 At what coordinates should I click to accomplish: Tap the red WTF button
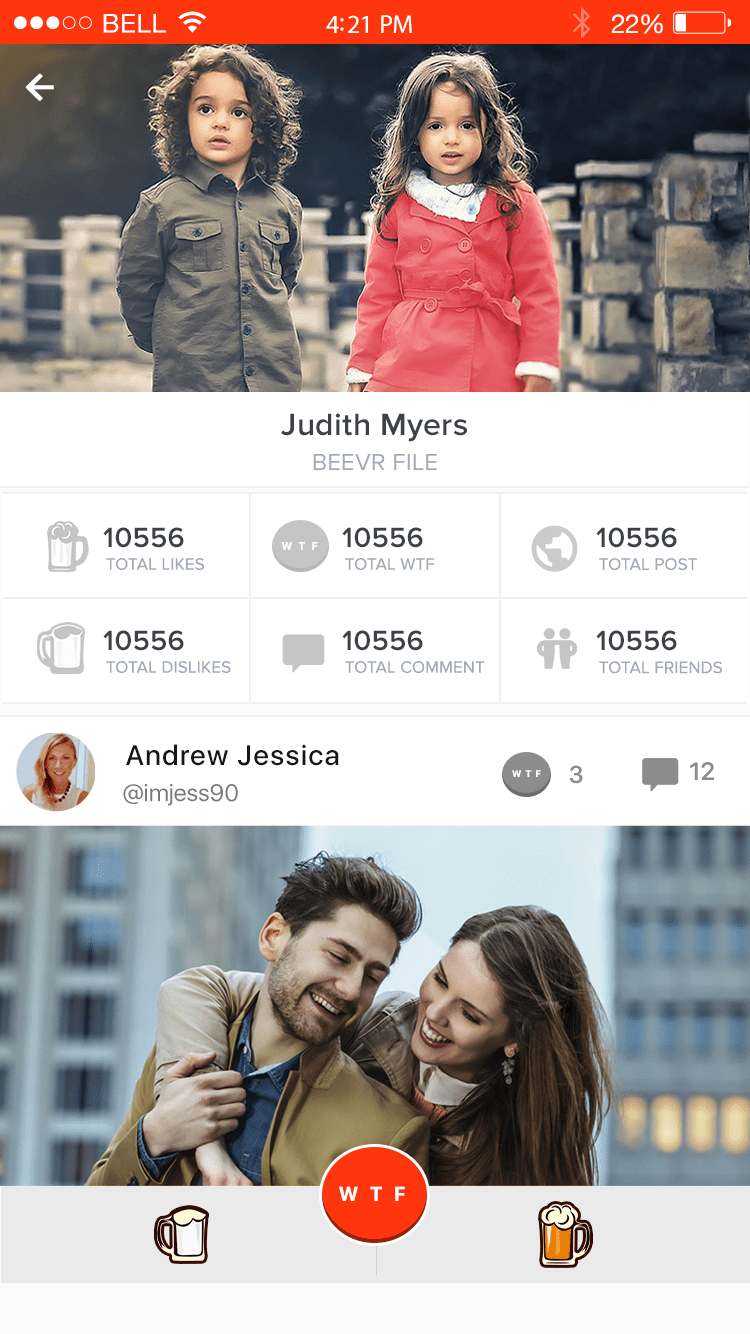point(375,1194)
